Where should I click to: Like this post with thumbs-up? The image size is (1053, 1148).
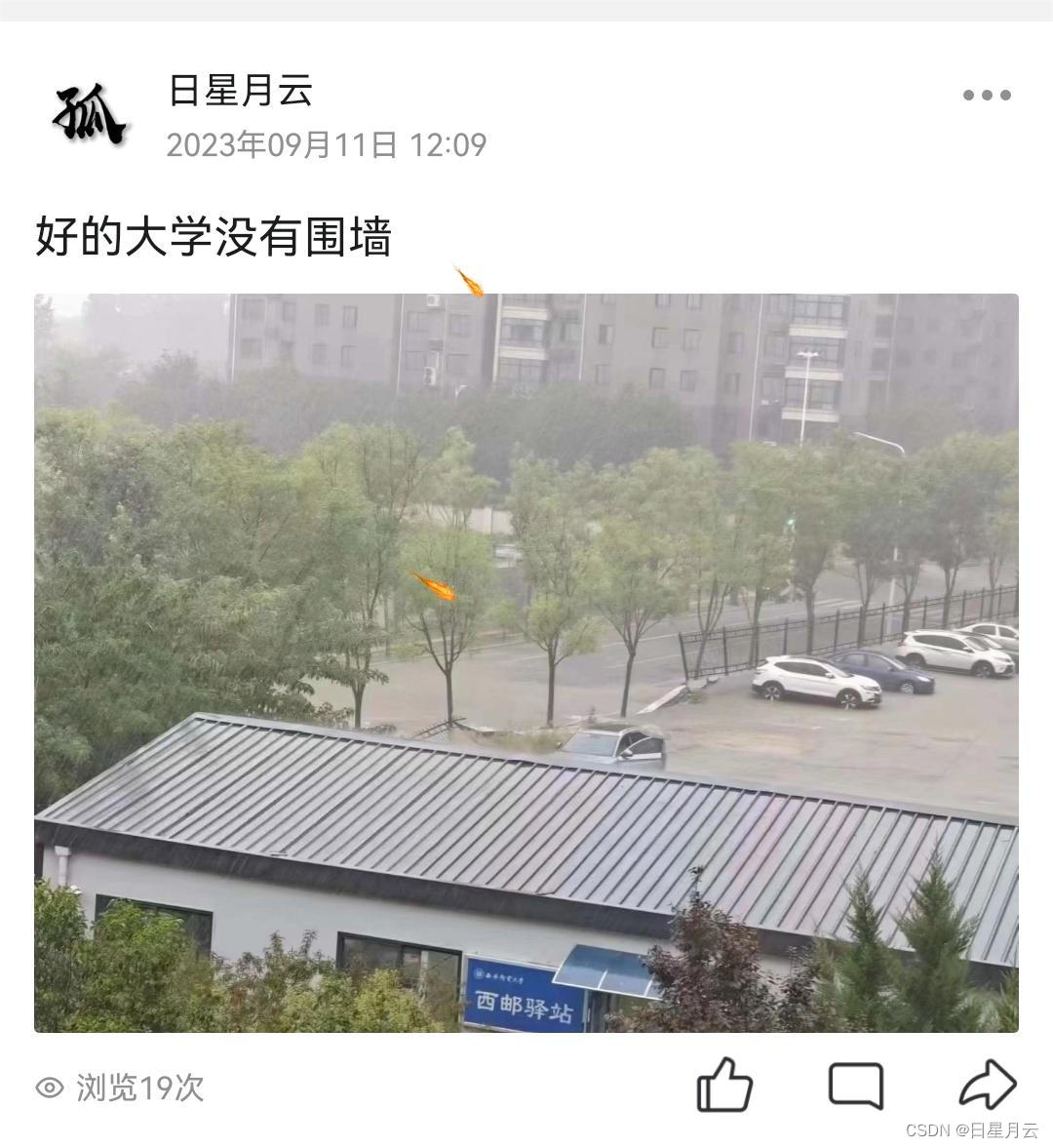[x=724, y=1085]
